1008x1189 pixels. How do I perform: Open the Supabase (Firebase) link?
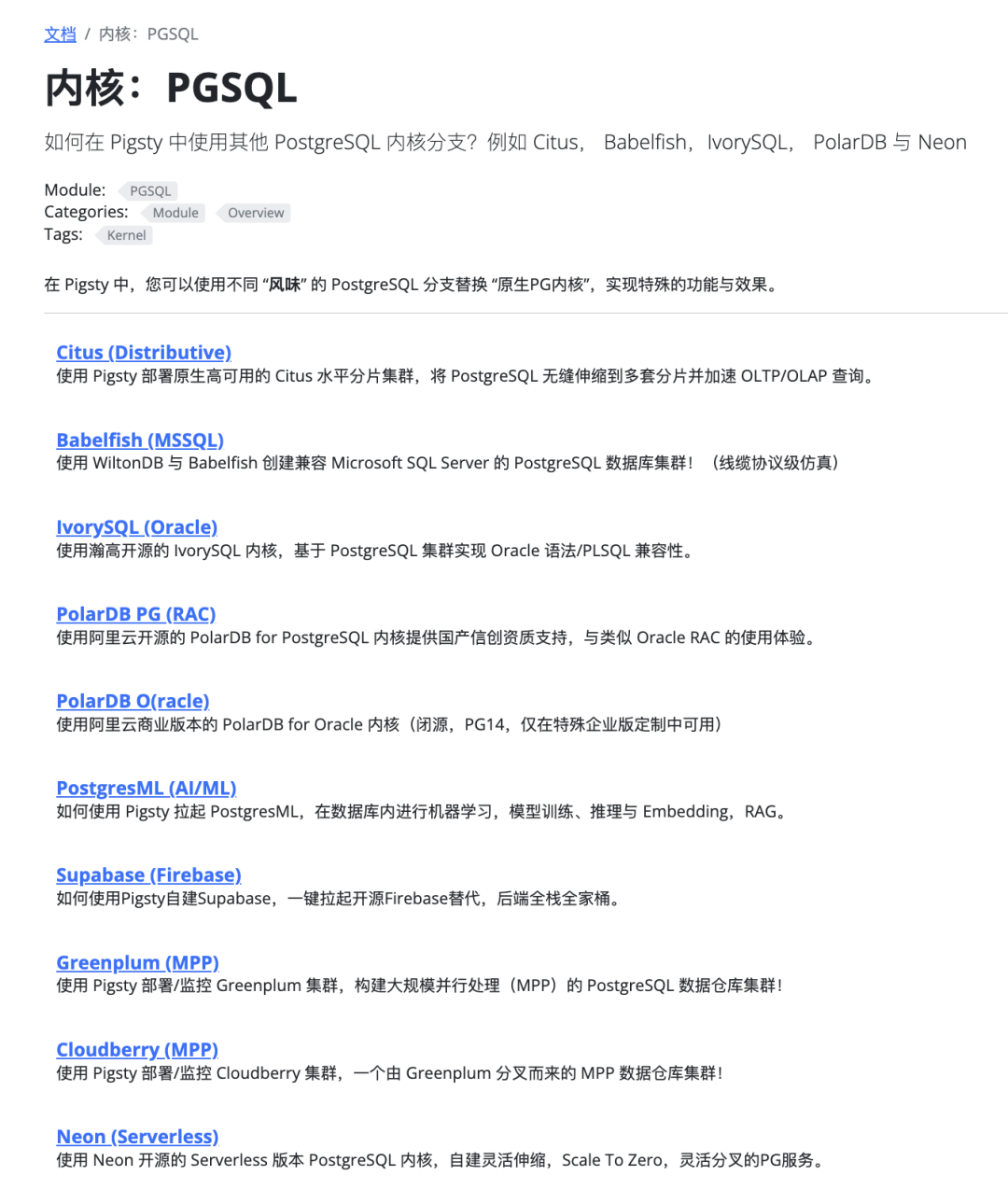148,875
